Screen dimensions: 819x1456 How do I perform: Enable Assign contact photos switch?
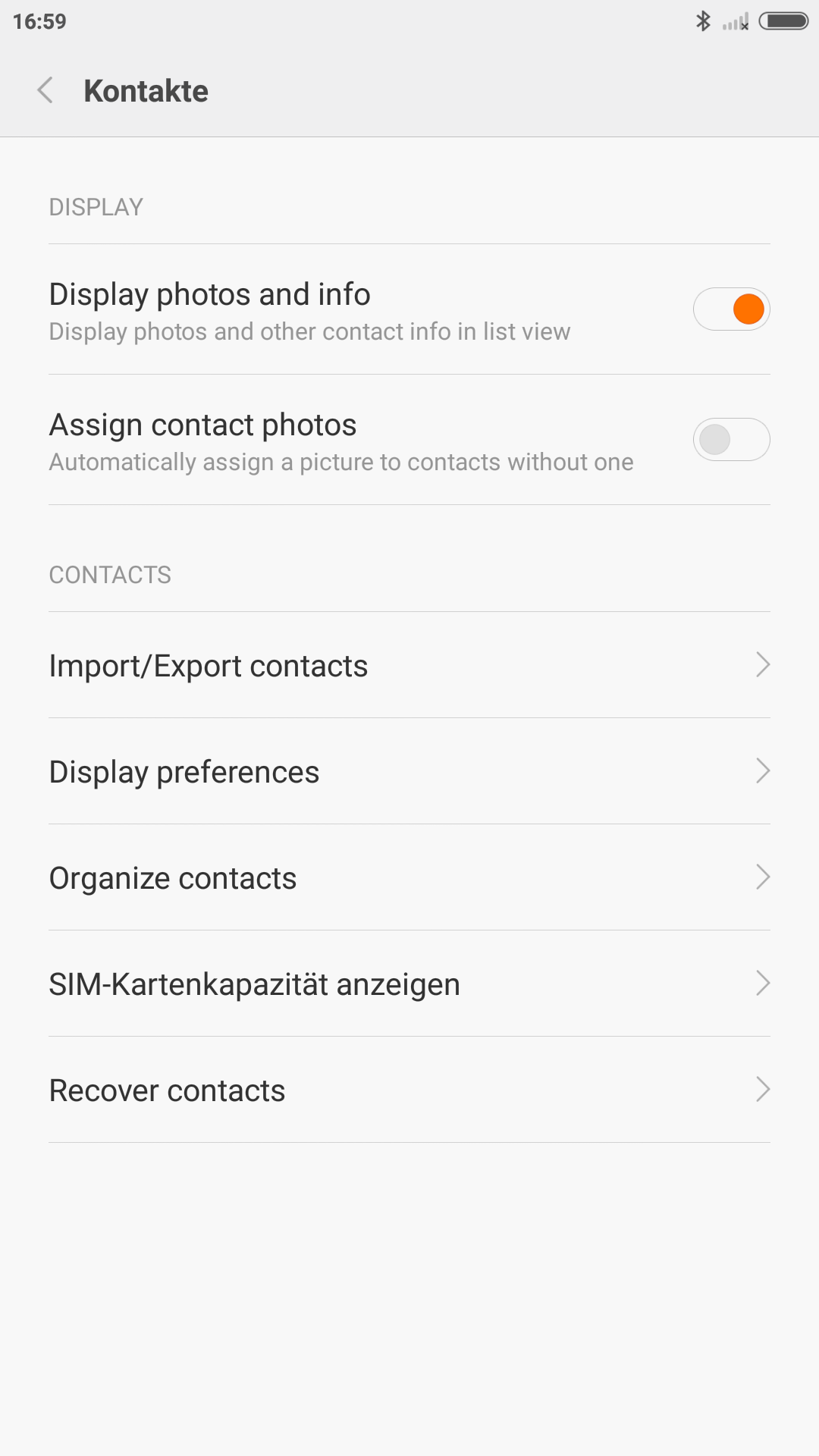731,439
